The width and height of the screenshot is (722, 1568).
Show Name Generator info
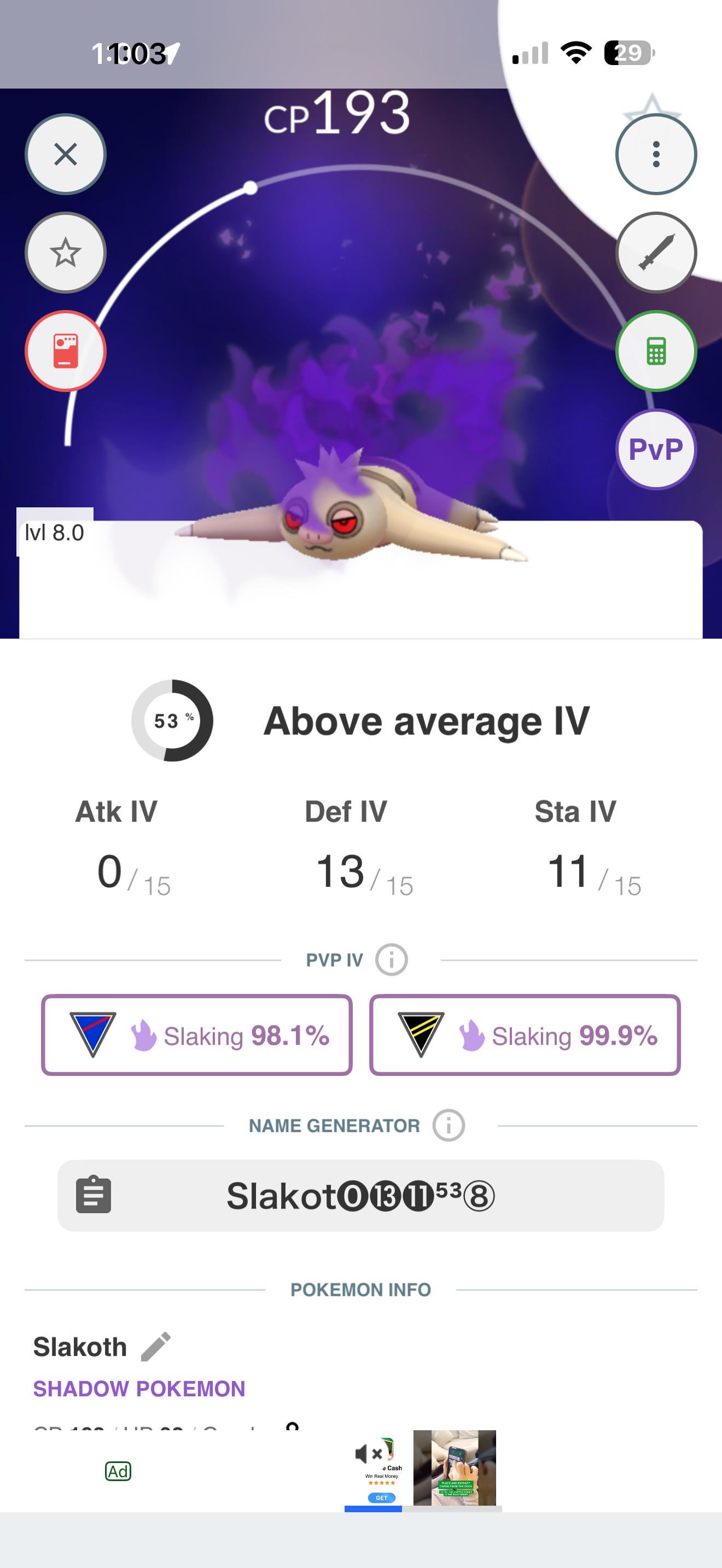(x=449, y=1126)
